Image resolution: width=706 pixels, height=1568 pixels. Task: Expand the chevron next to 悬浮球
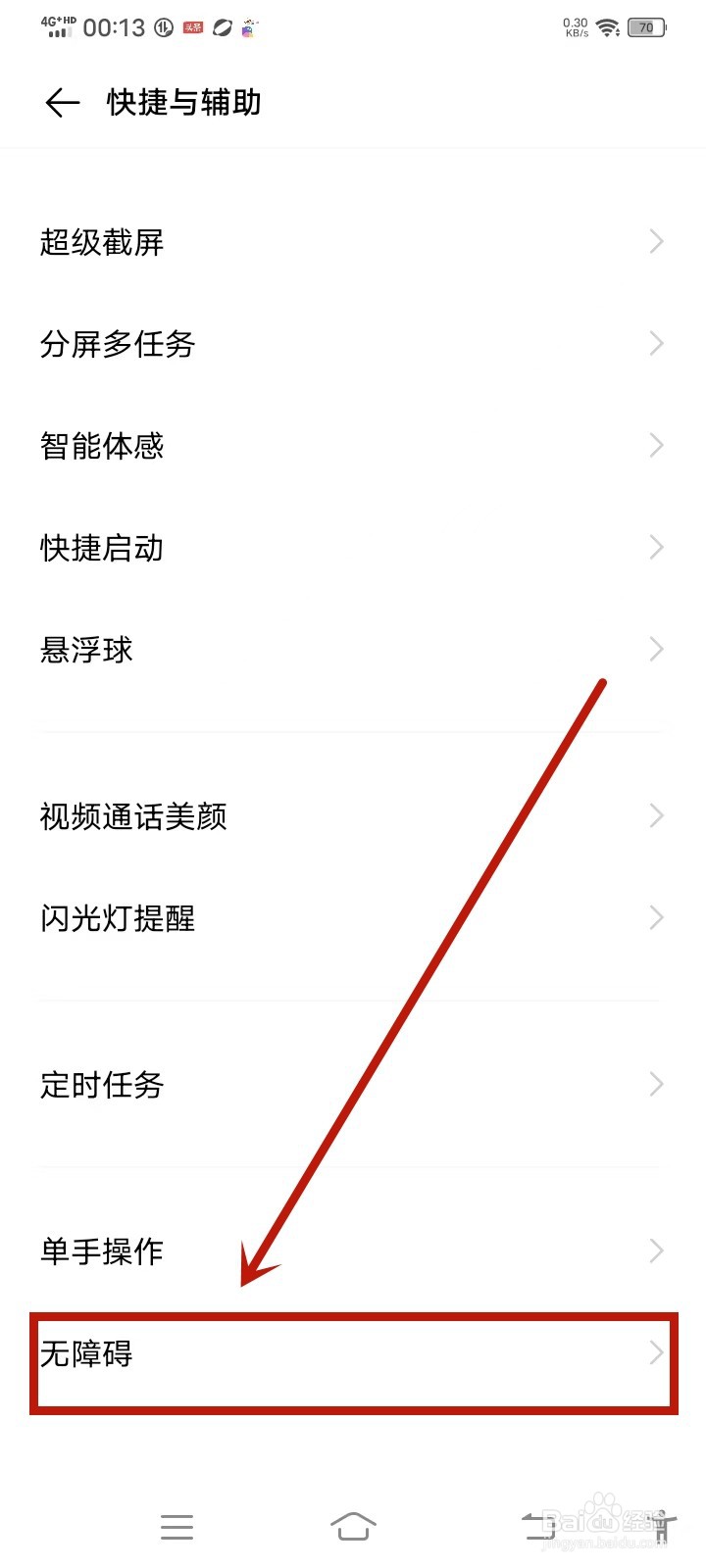[x=655, y=650]
